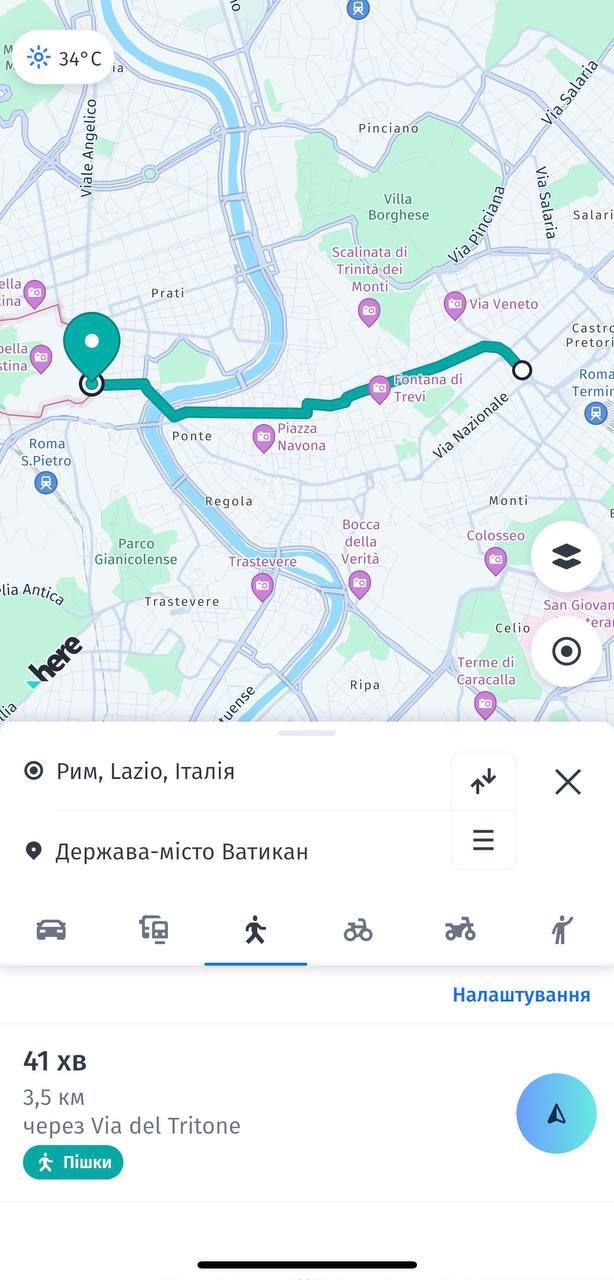The width and height of the screenshot is (614, 1280).
Task: Open the 41 хв route via Via del Tritone
Action: click(200, 1095)
